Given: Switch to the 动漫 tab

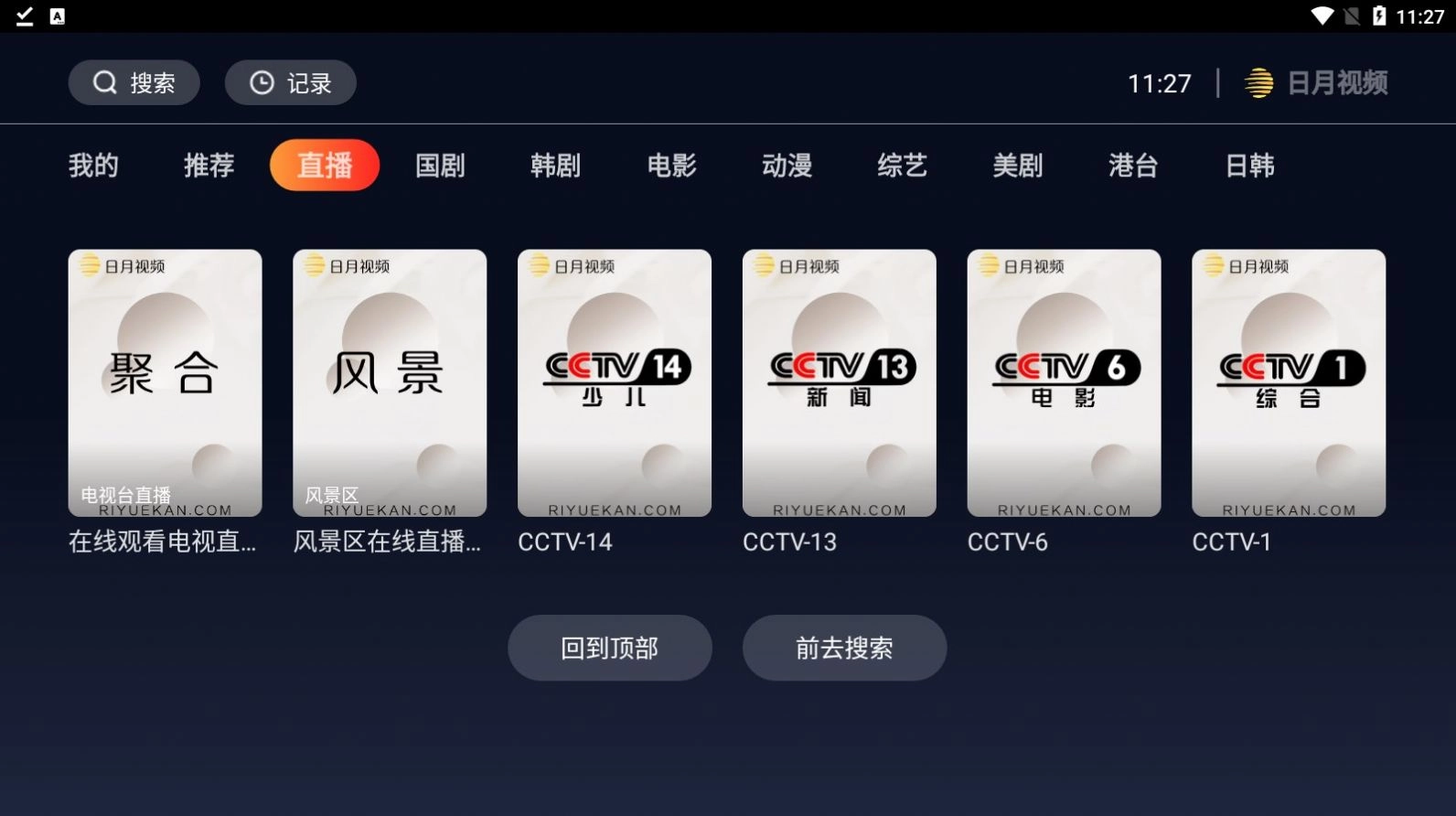Looking at the screenshot, I should [x=787, y=166].
